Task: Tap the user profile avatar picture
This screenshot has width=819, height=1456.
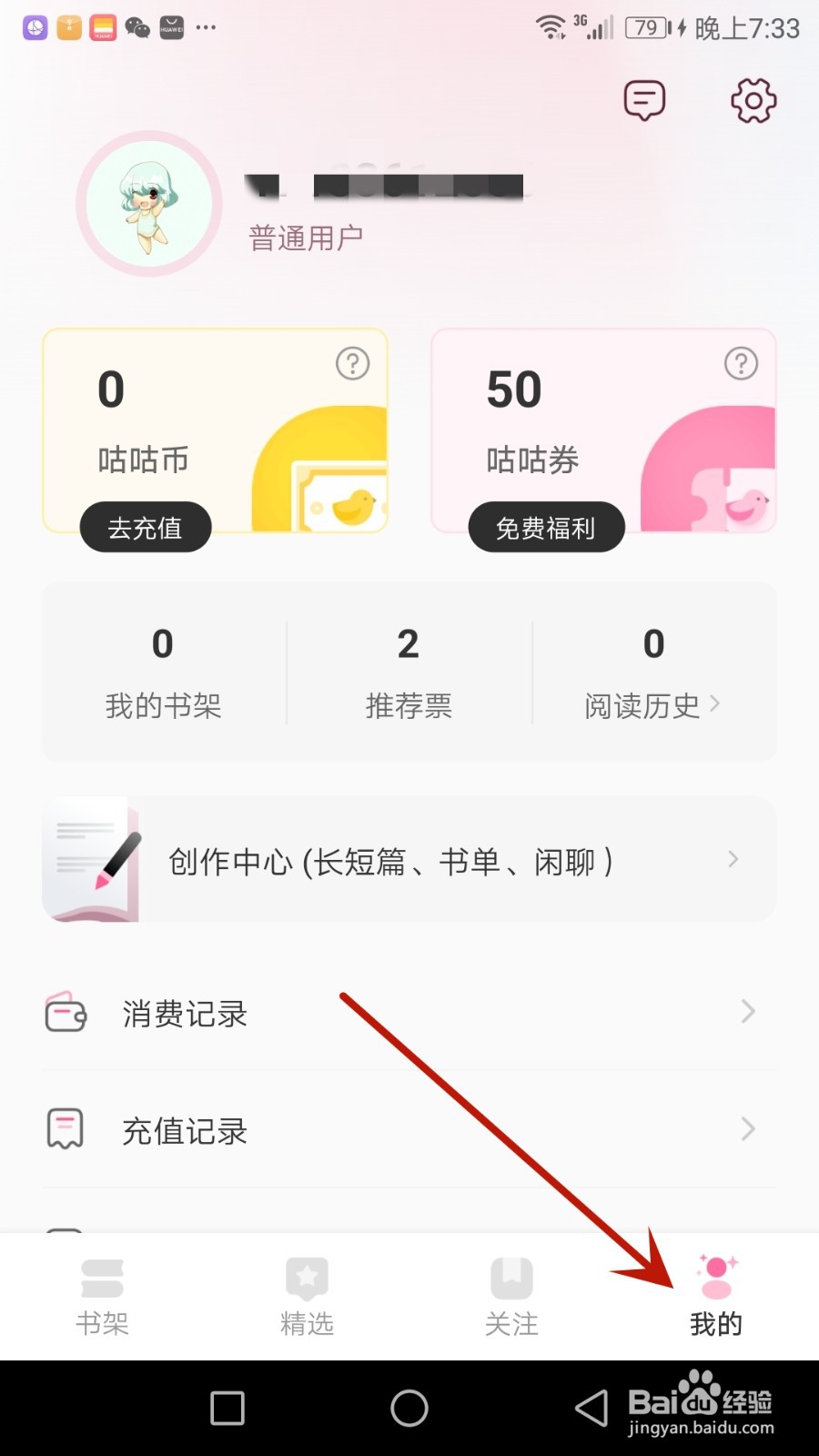Action: point(148,204)
